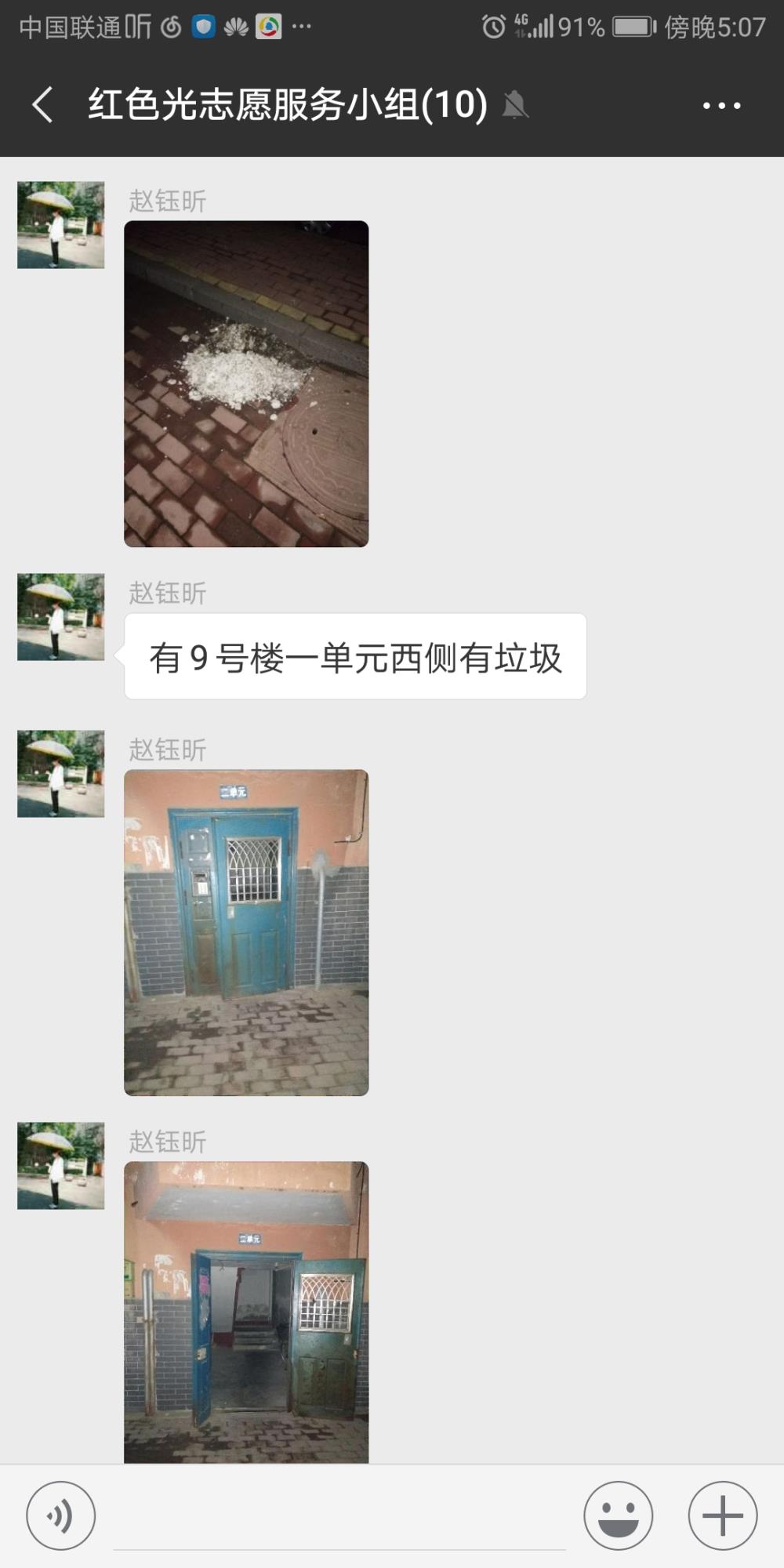Switch to voice message input
This screenshot has width=784, height=1568.
[61, 1515]
